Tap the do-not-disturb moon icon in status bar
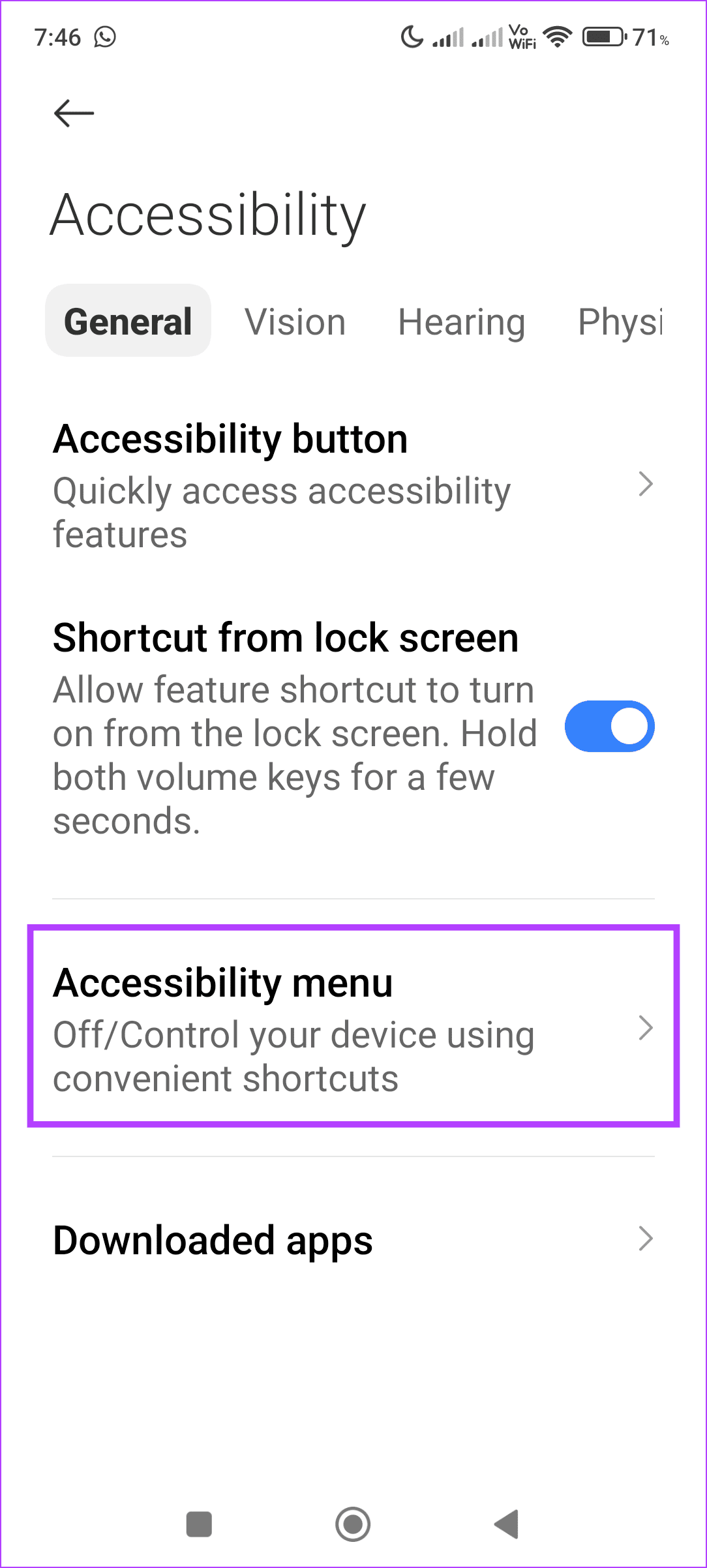Screen dimensions: 707x1568 coord(411,38)
